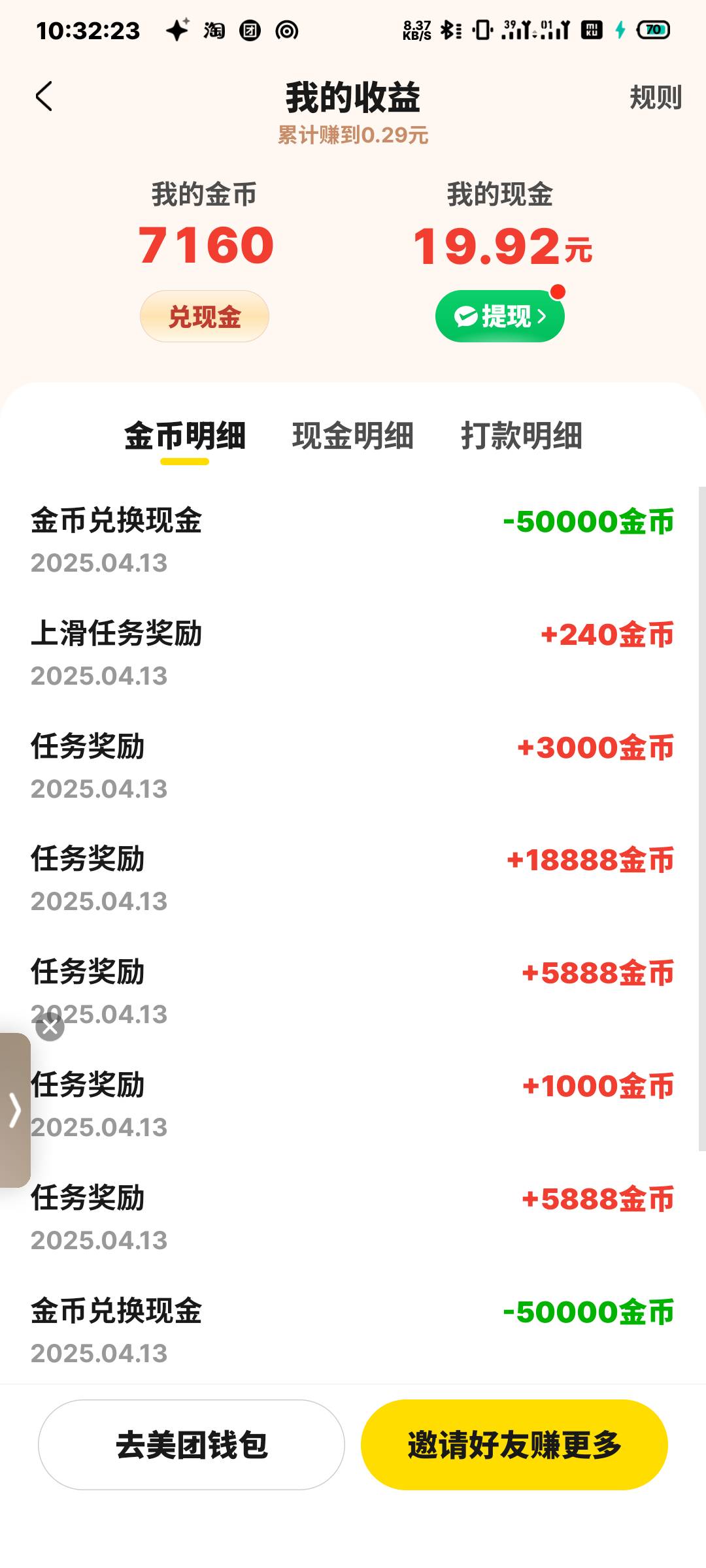Tap the green 提现 withdraw button

[500, 316]
